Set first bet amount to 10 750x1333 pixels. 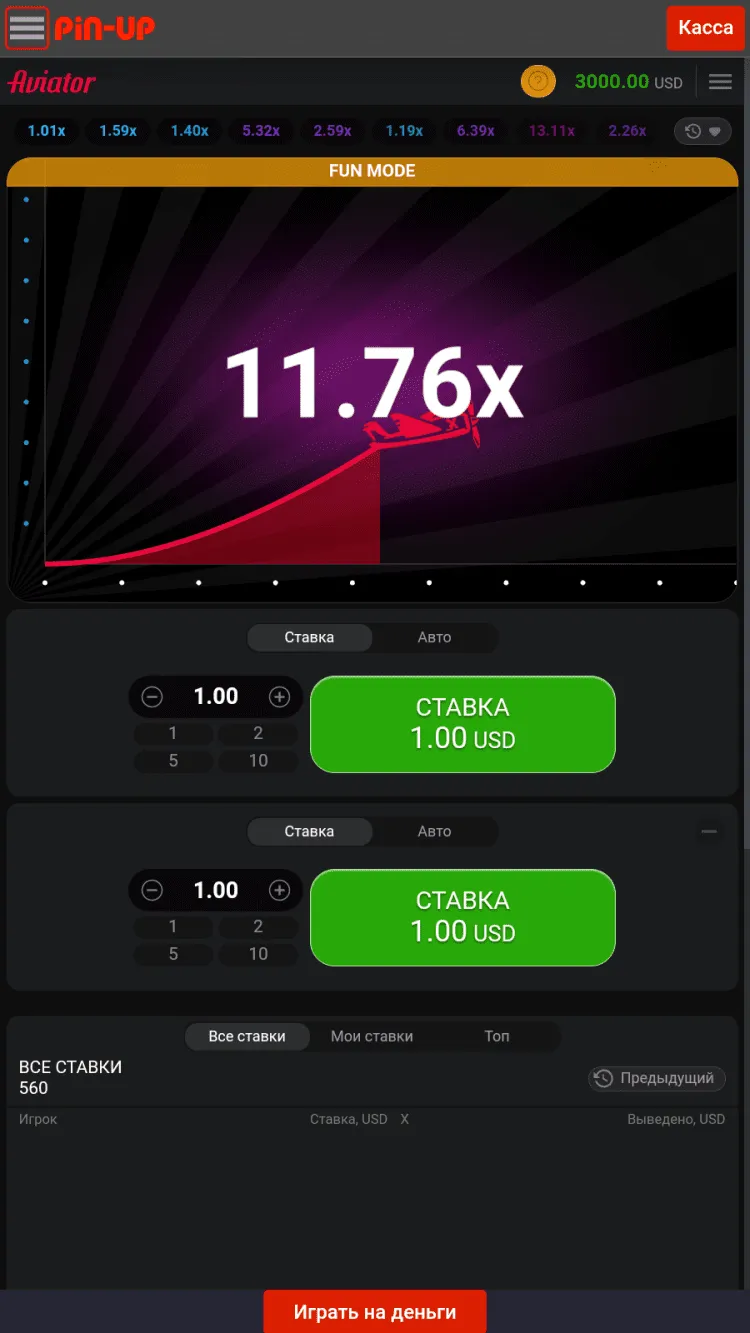(258, 761)
